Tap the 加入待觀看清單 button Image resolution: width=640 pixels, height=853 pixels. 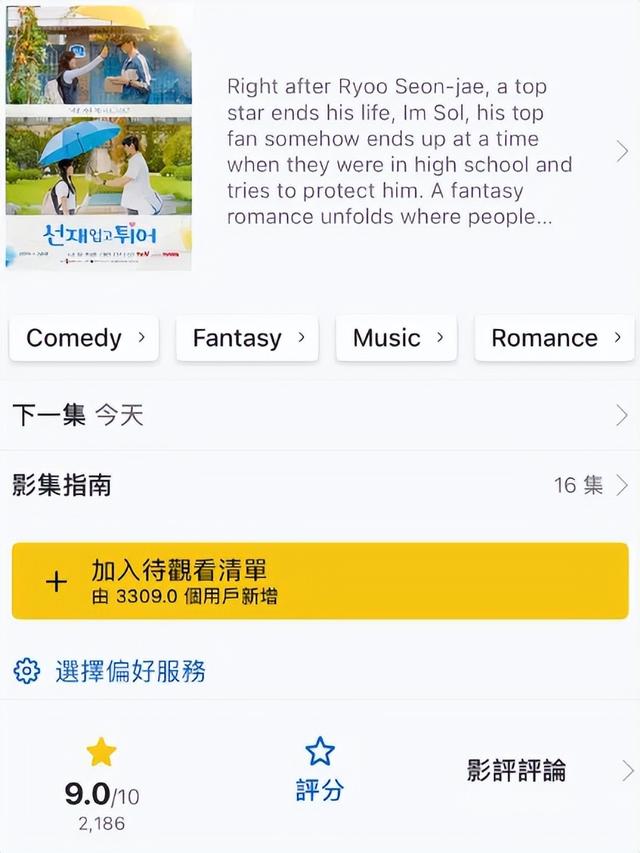pyautogui.click(x=320, y=581)
